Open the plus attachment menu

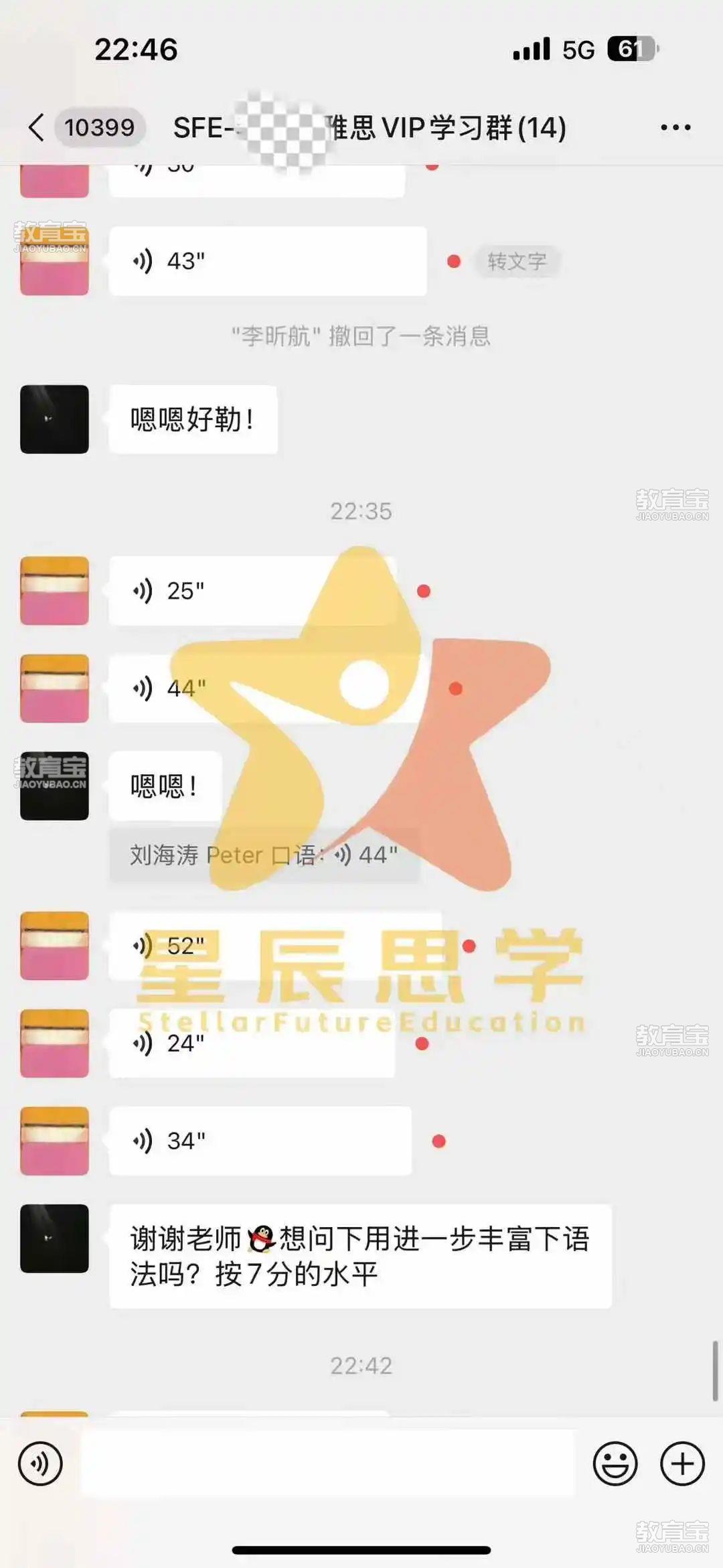(682, 1464)
